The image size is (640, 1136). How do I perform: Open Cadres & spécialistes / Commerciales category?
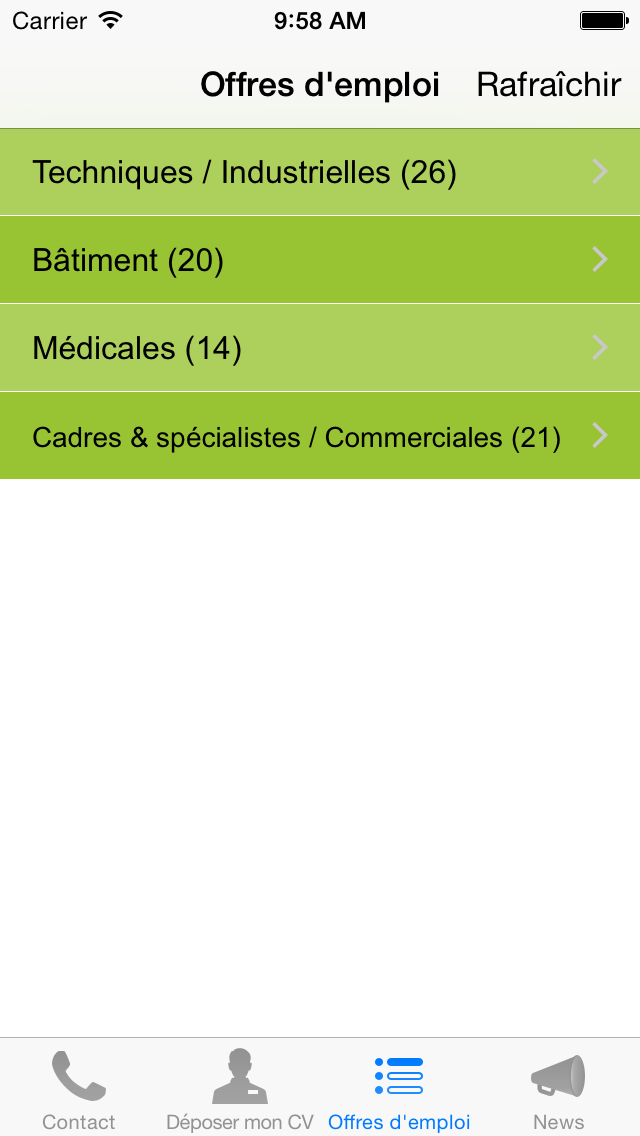coord(320,435)
